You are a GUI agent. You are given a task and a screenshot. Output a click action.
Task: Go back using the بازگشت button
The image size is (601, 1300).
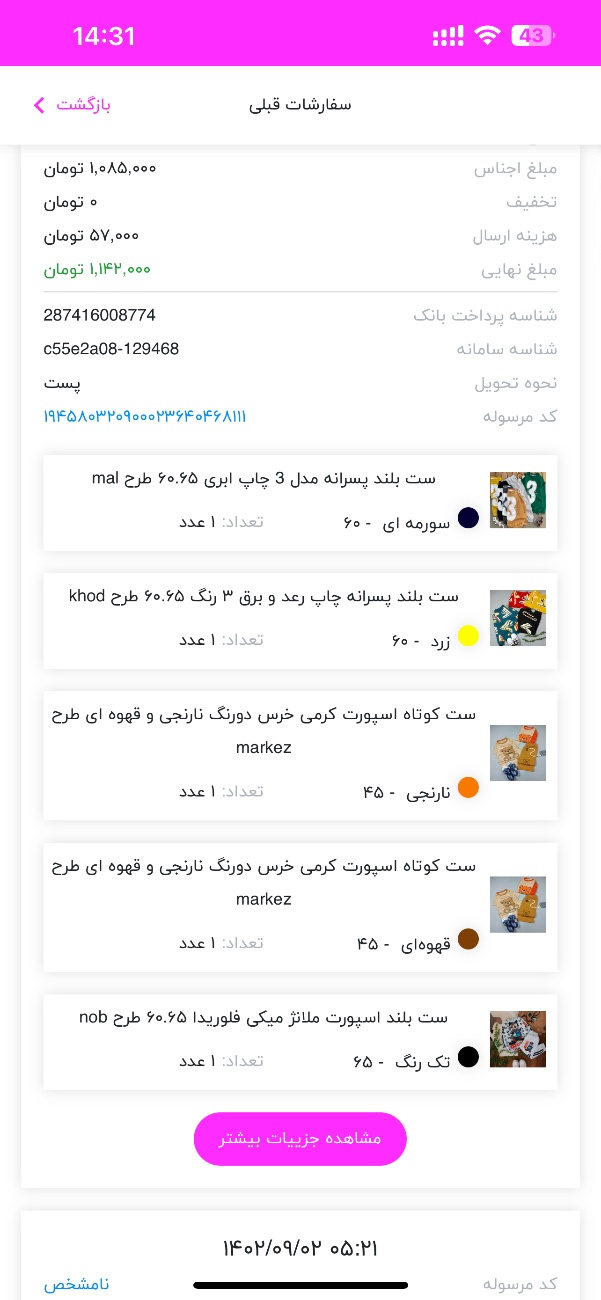[72, 105]
